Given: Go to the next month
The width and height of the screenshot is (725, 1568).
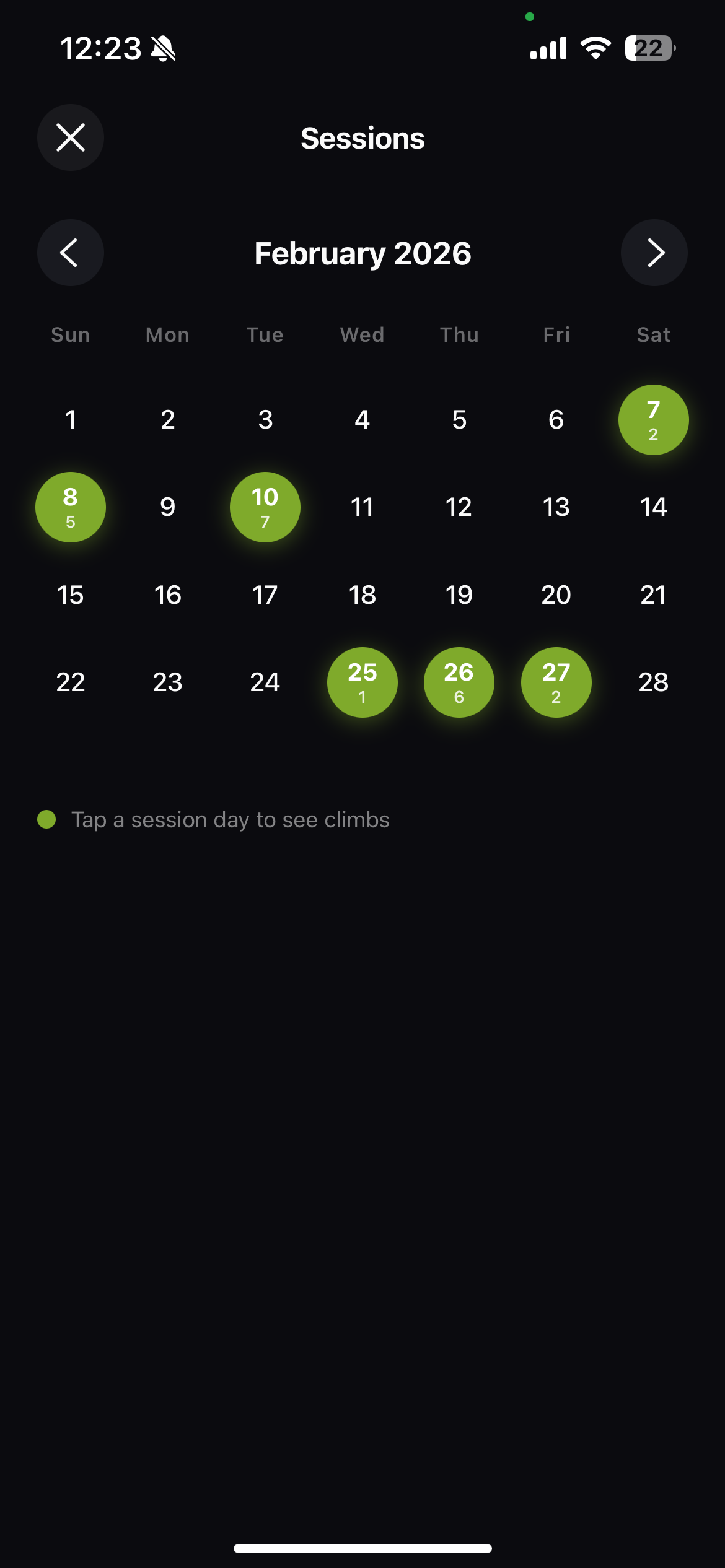Looking at the screenshot, I should point(654,253).
